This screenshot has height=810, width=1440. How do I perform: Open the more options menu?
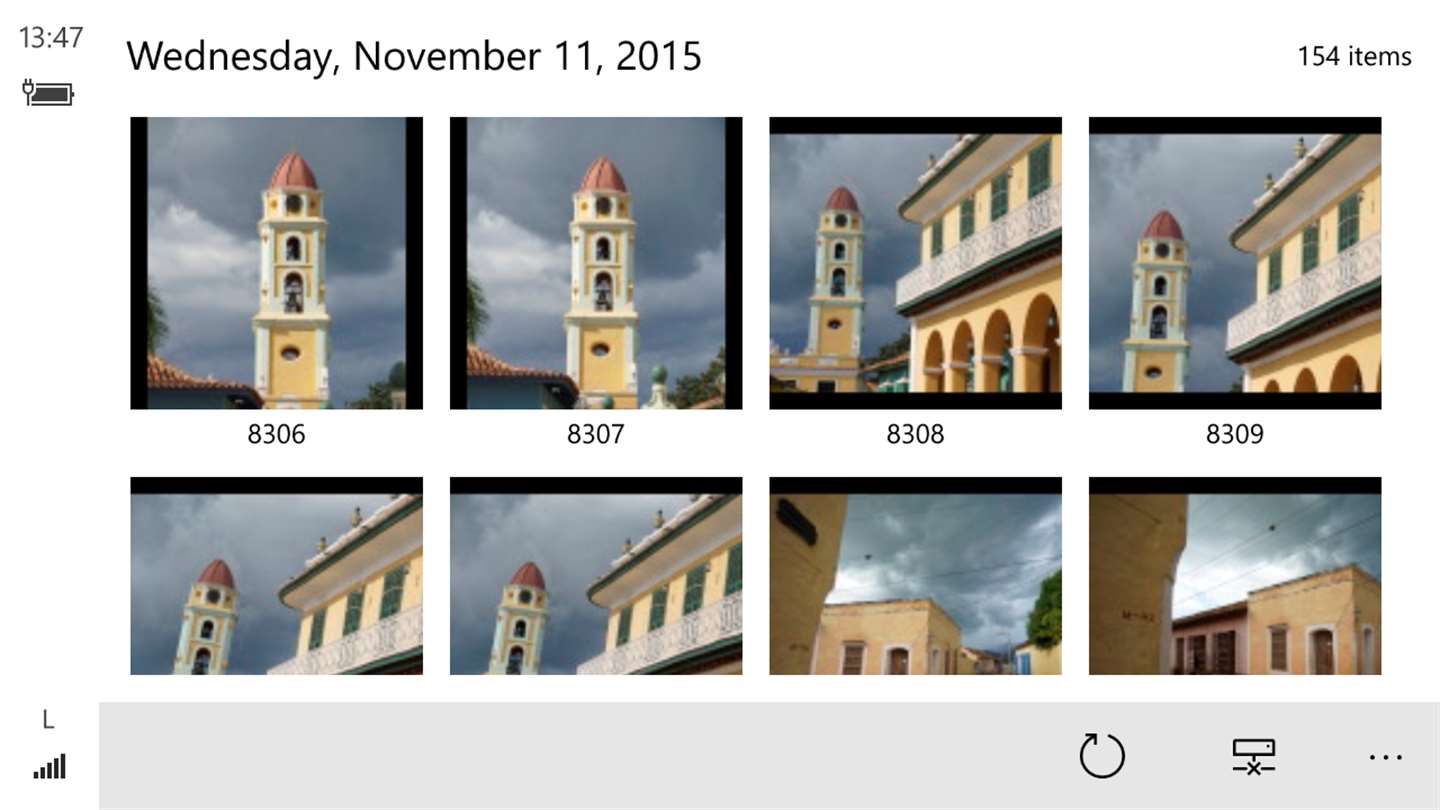tap(1386, 757)
